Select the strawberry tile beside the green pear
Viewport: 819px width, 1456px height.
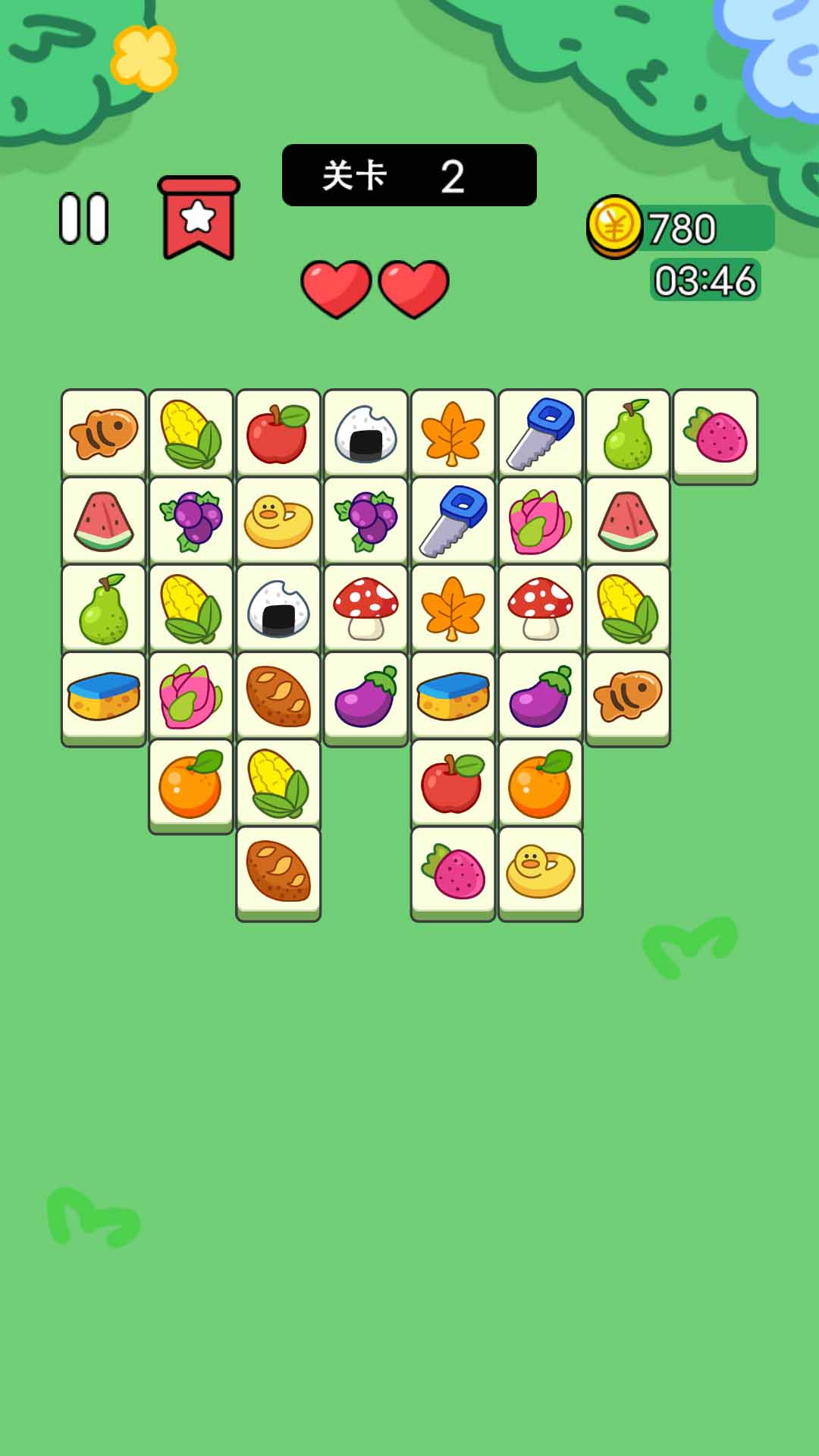(715, 435)
